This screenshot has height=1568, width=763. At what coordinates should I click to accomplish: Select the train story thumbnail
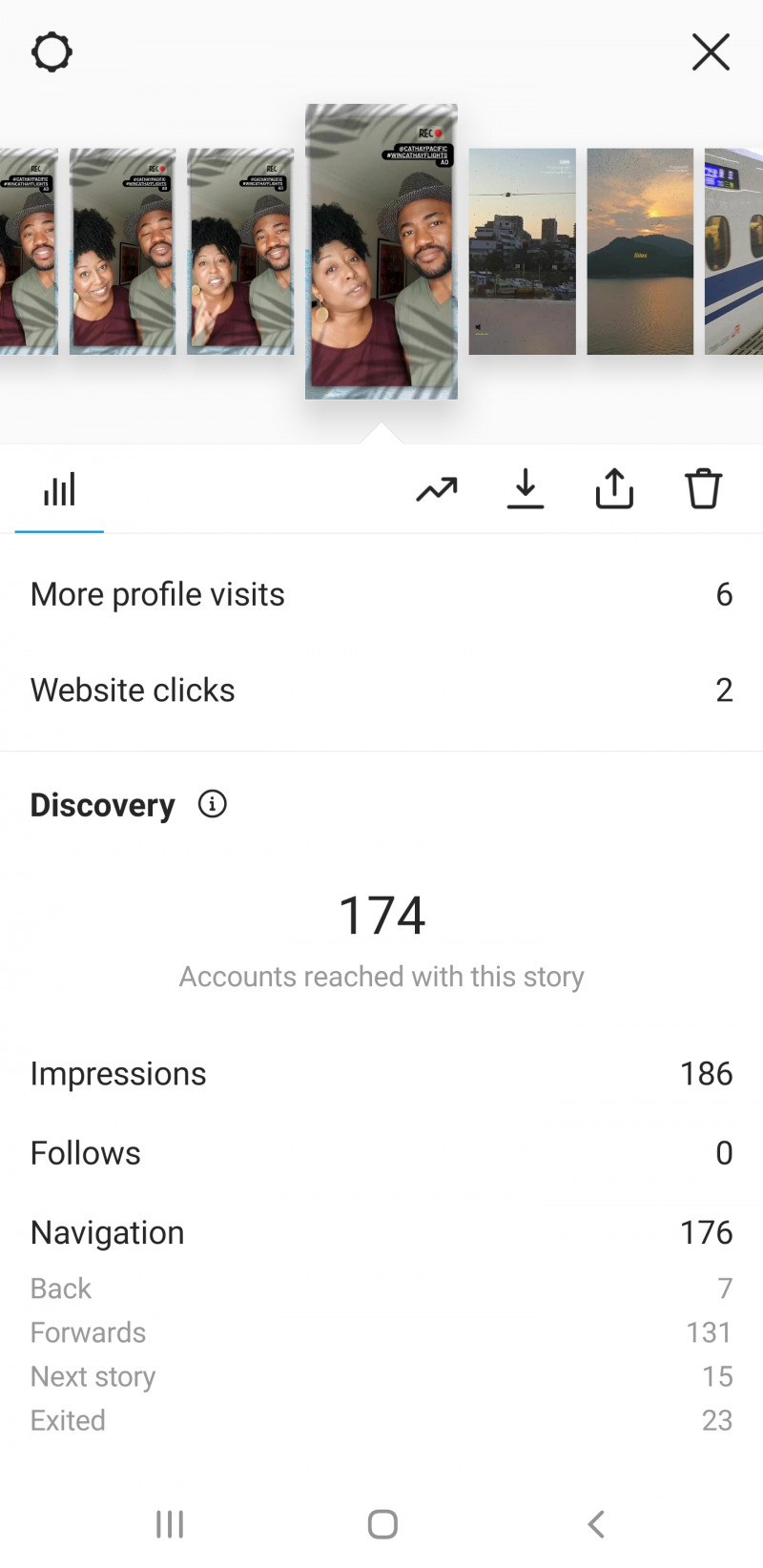point(734,252)
